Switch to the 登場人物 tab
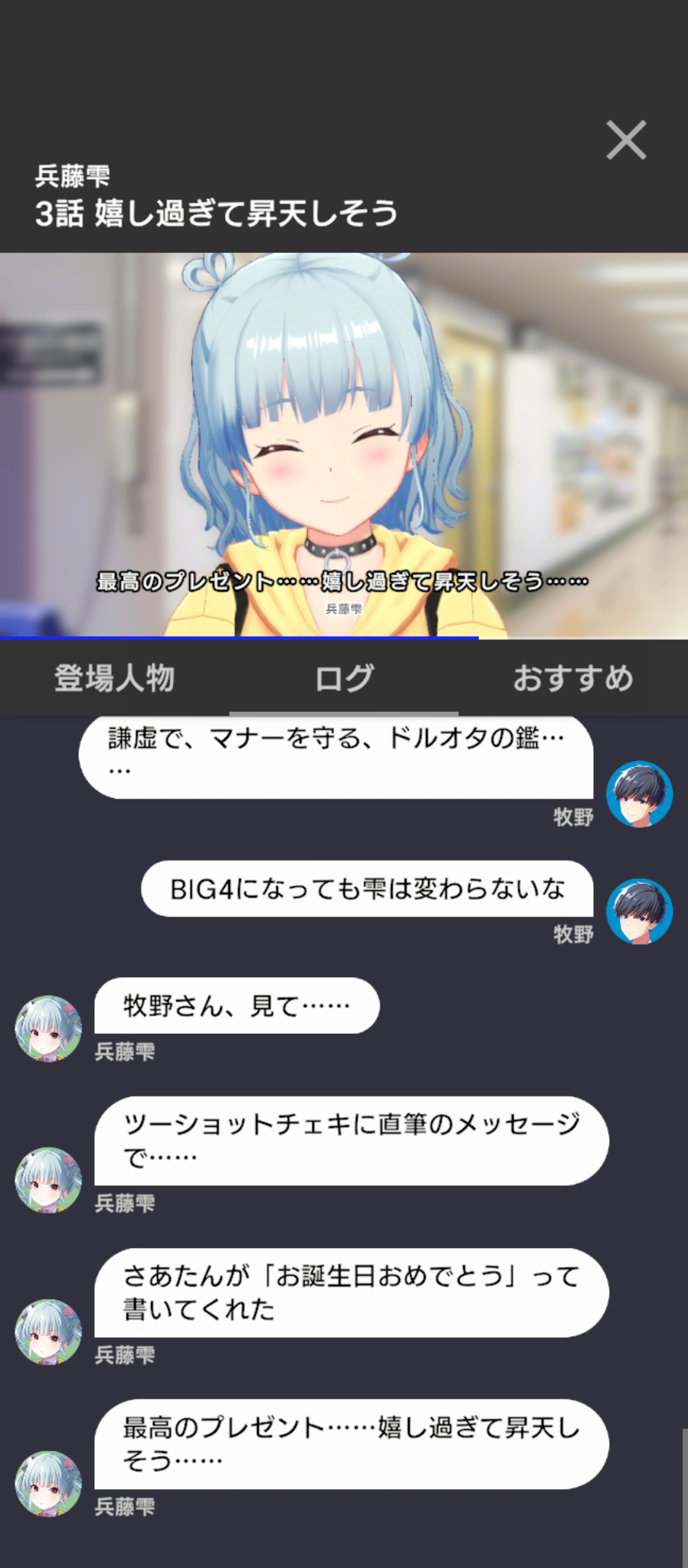Viewport: 688px width, 1568px height. pos(115,678)
